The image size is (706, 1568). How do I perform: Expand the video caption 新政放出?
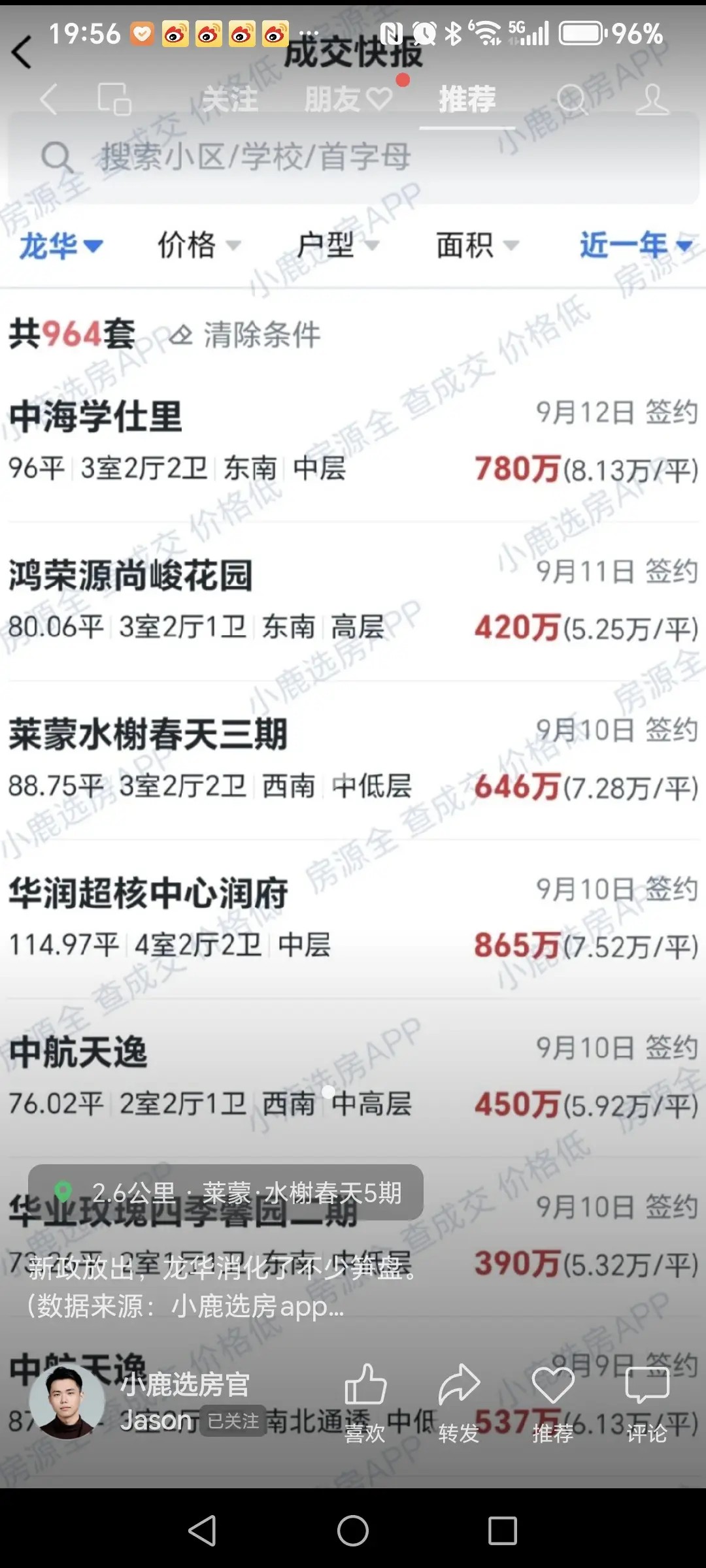coord(222,1286)
